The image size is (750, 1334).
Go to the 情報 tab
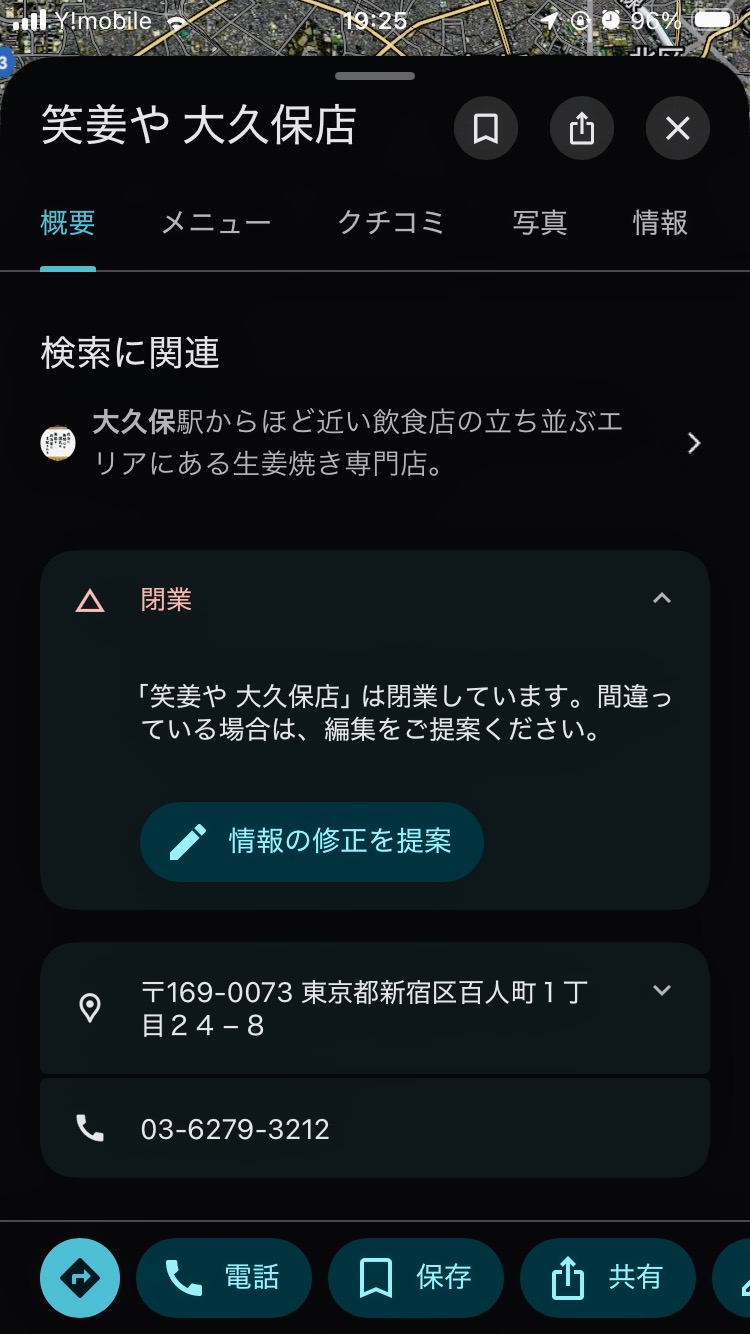pyautogui.click(x=660, y=223)
